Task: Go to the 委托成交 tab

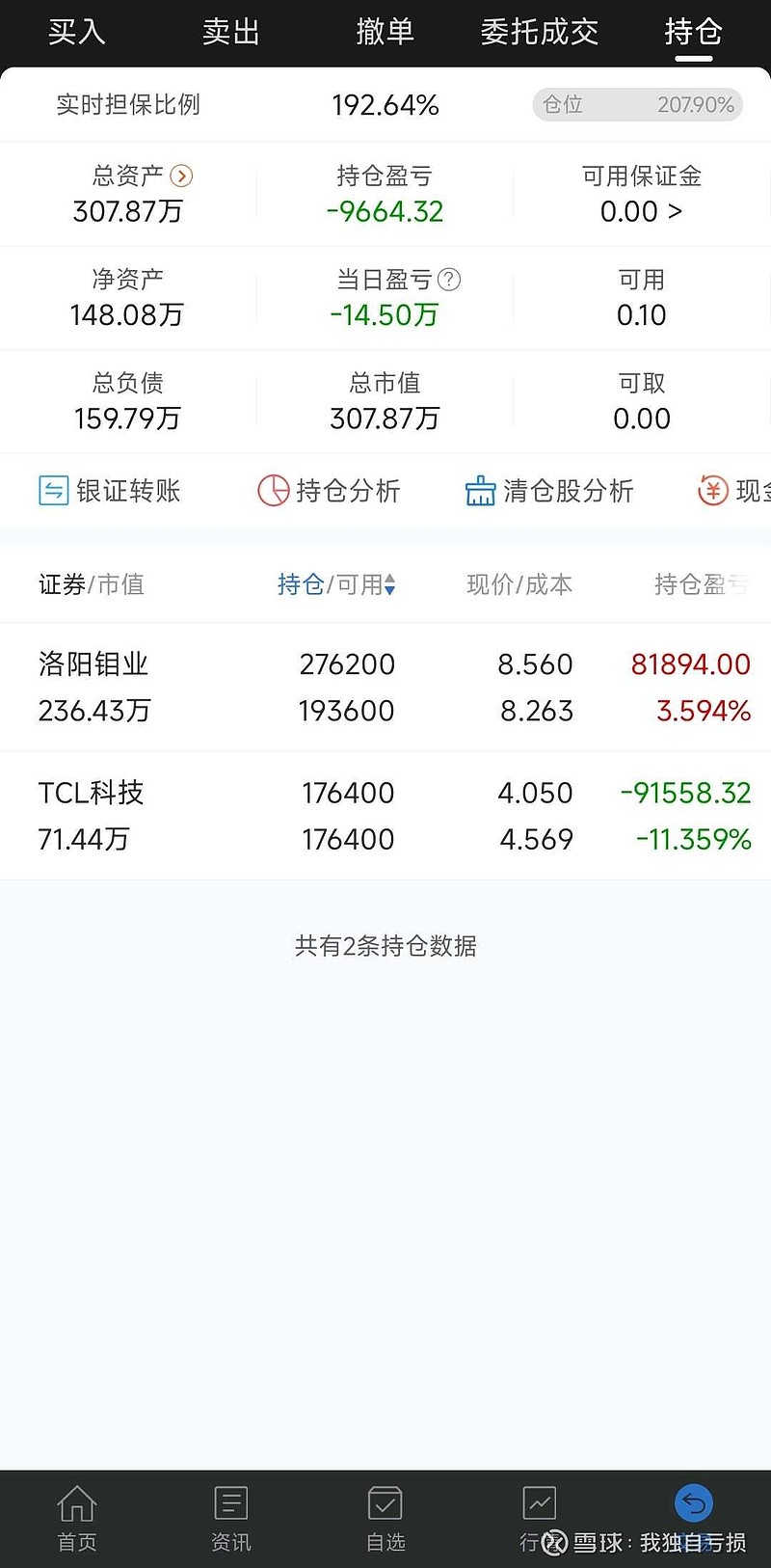Action: (x=540, y=32)
